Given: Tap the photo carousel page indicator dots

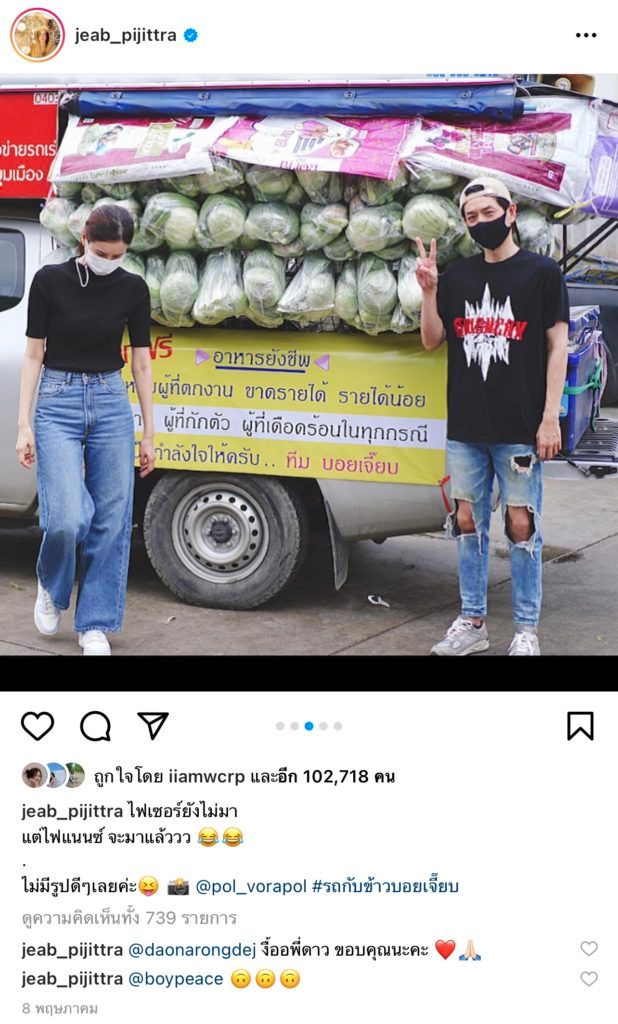Looking at the screenshot, I should [x=309, y=726].
